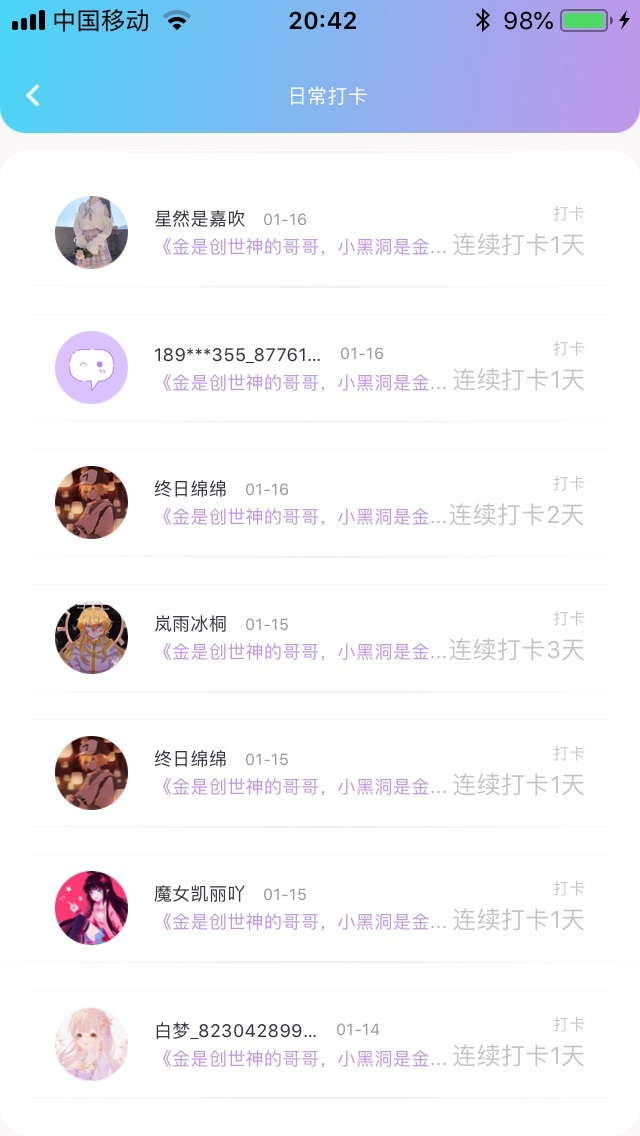Screen dimensions: 640x1136
Task: Go back using the header arrow
Action: pyautogui.click(x=33, y=96)
